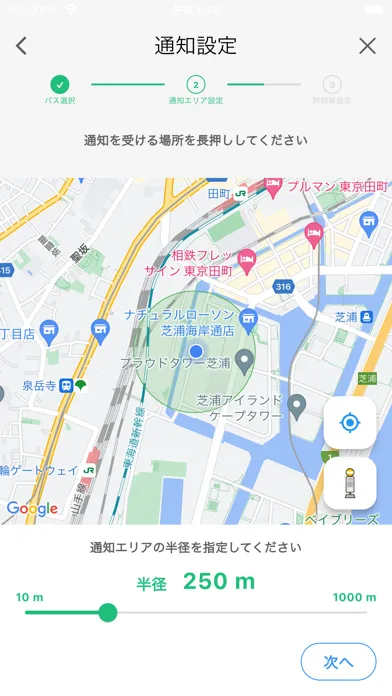Select the 相鉄フレッサイン 東京田町 hotel pin
392x696 pixels.
pos(247,262)
